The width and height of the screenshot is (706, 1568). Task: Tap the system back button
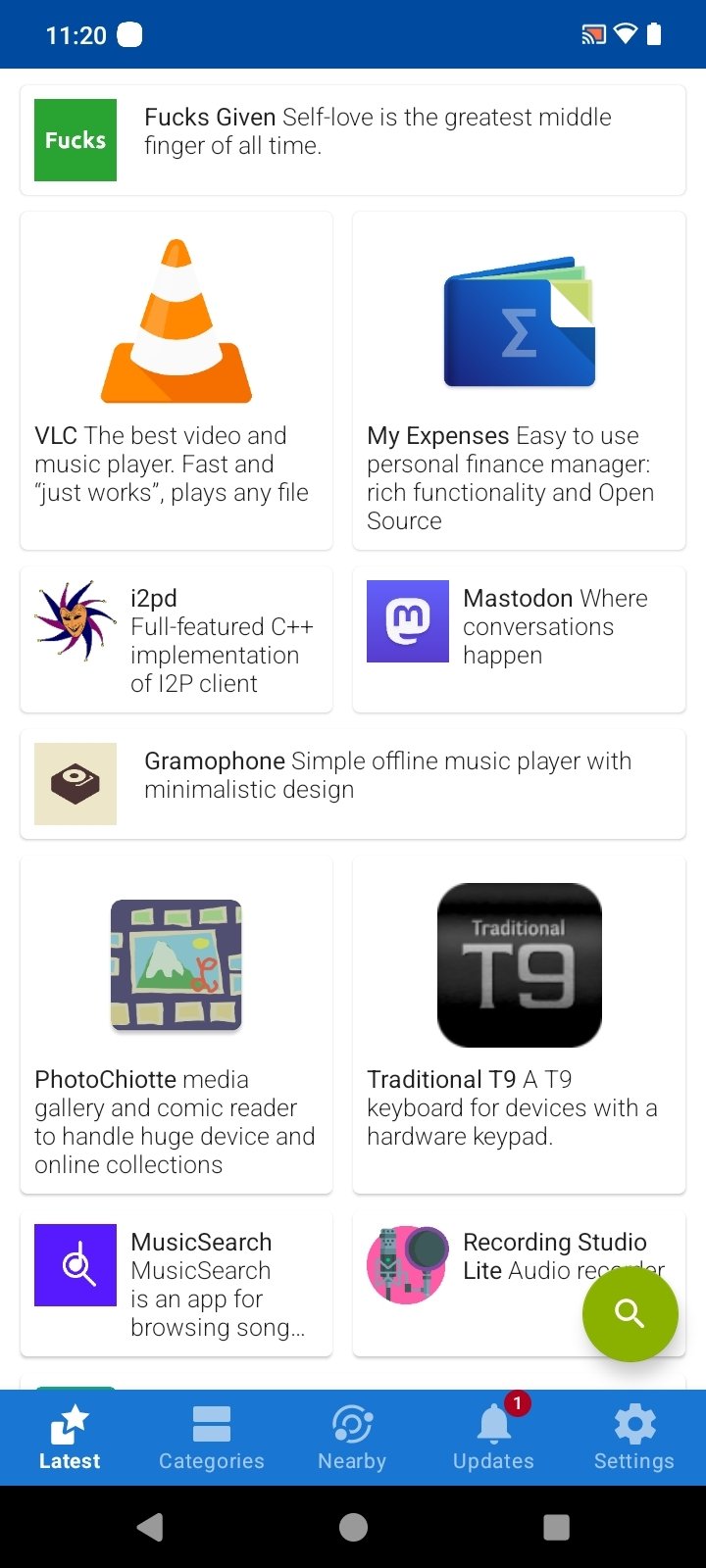pyautogui.click(x=150, y=1527)
